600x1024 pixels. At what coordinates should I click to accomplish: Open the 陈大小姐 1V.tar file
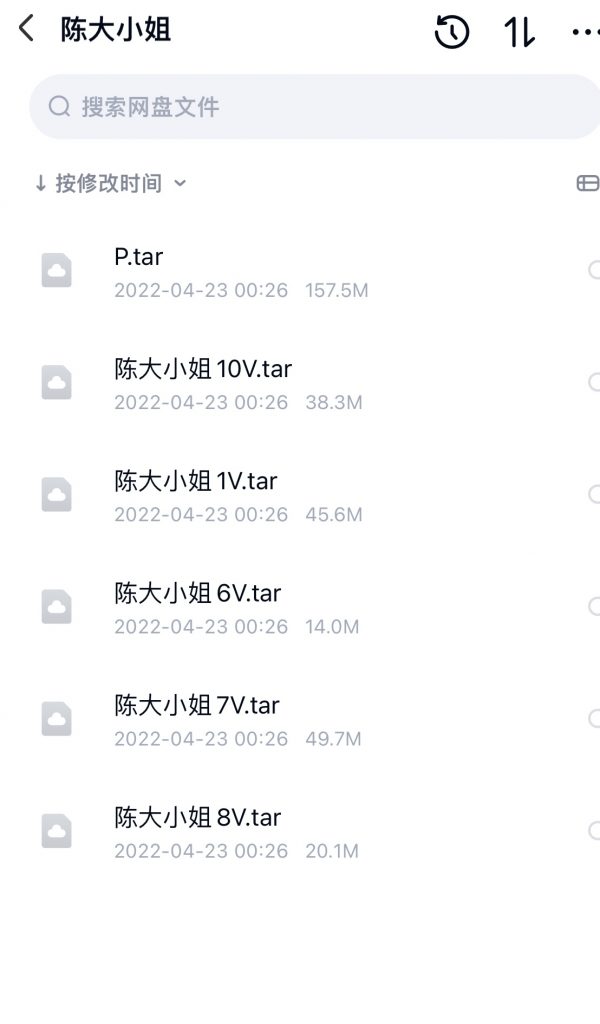pyautogui.click(x=300, y=496)
